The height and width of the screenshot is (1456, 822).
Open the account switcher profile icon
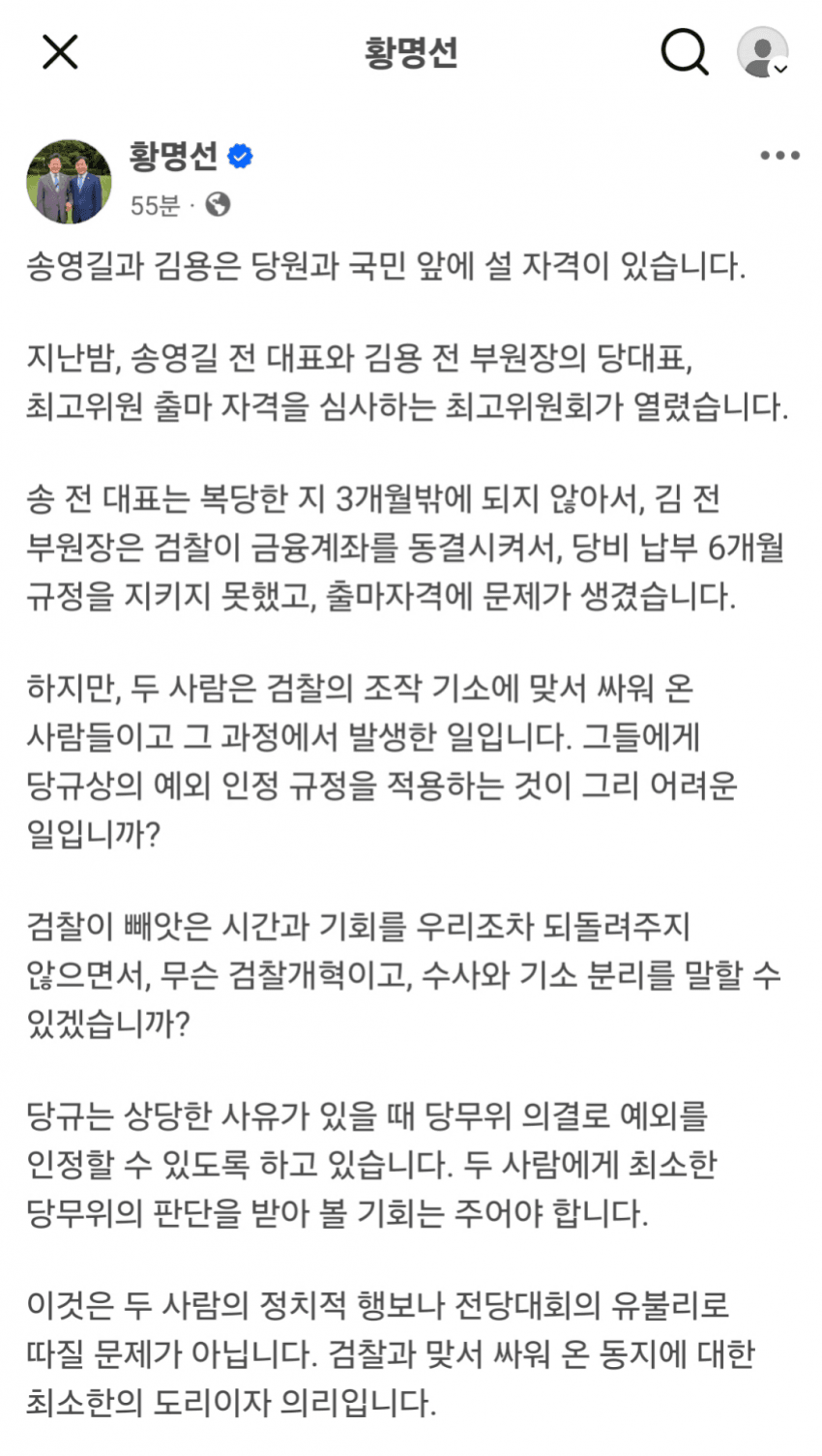763,52
